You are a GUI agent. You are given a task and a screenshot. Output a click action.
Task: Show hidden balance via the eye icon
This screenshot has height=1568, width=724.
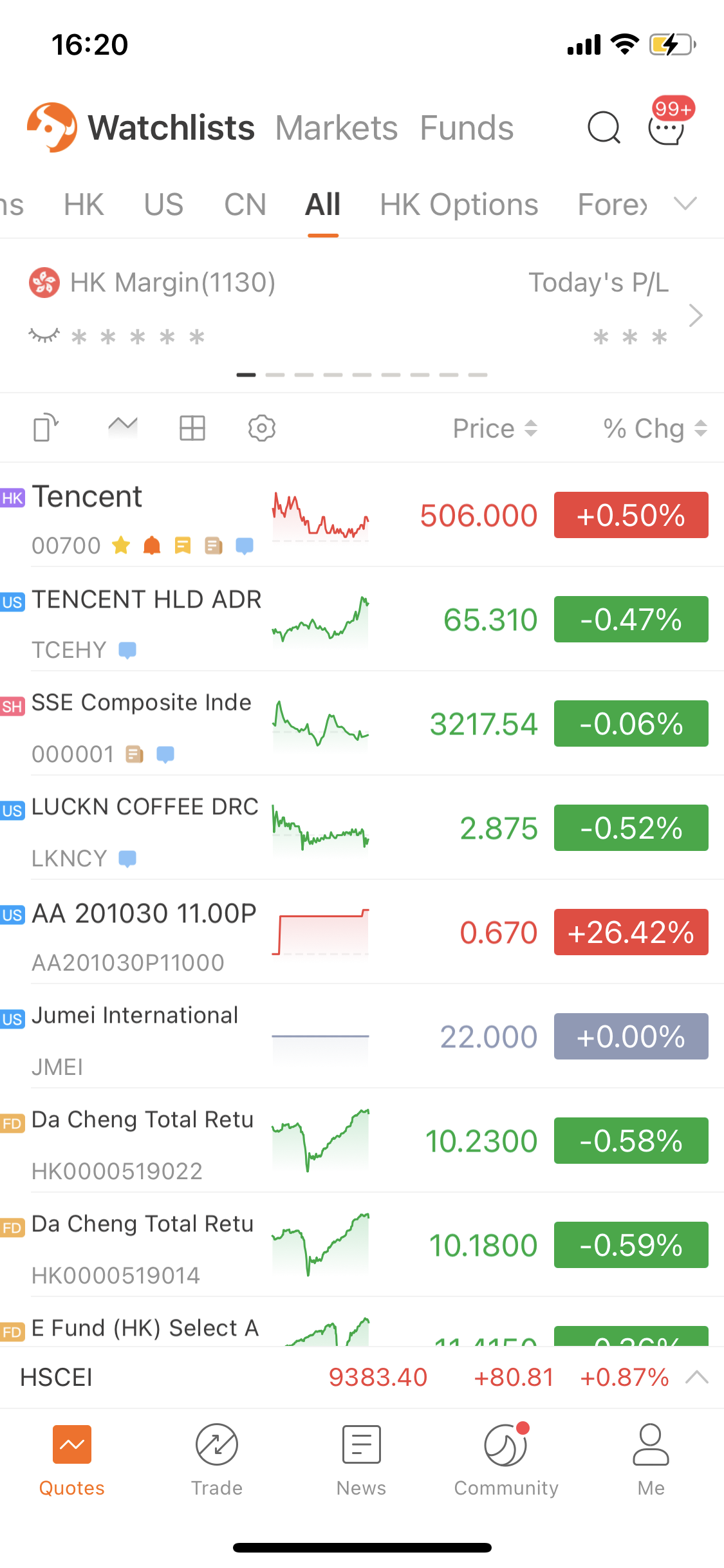(x=42, y=335)
